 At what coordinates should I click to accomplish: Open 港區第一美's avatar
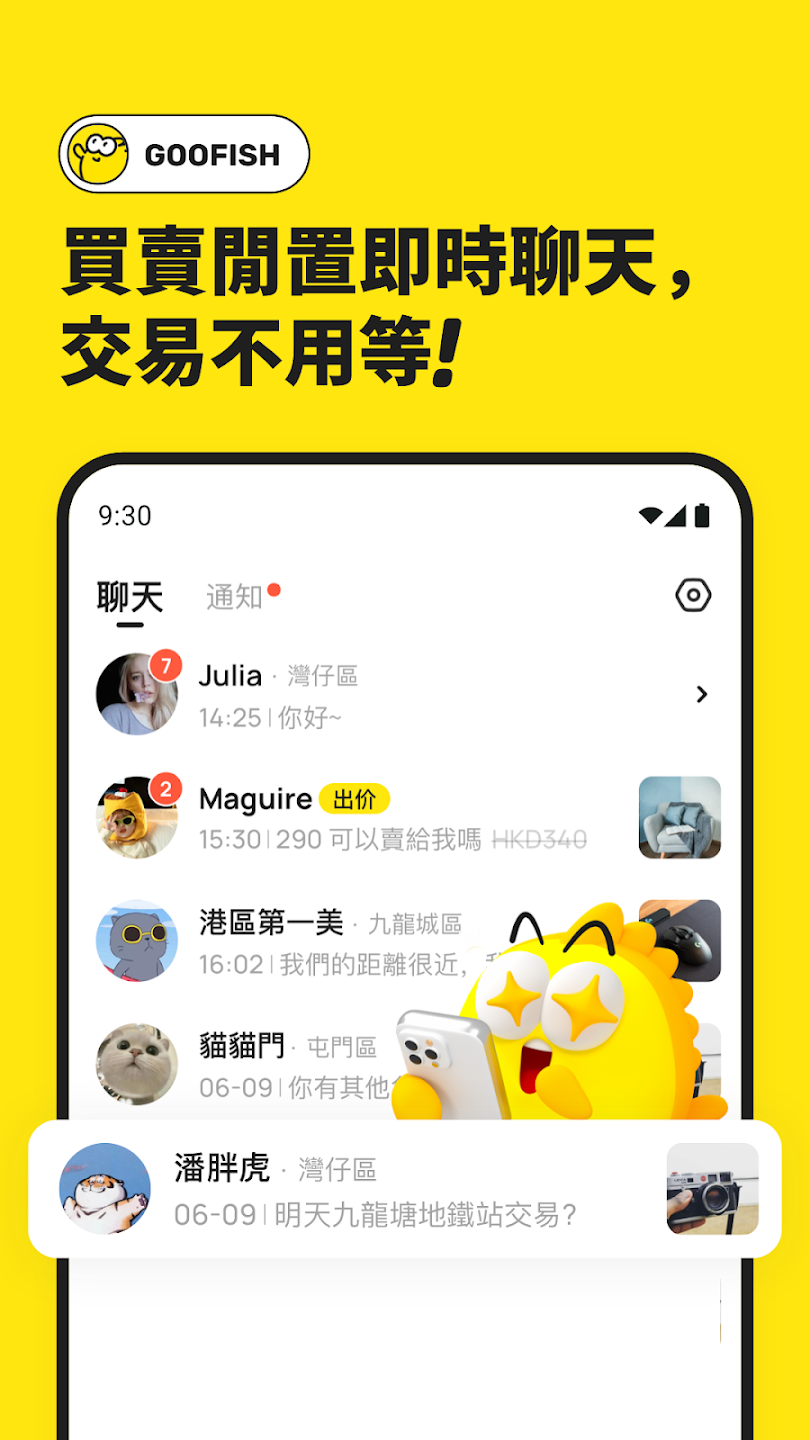(136, 941)
